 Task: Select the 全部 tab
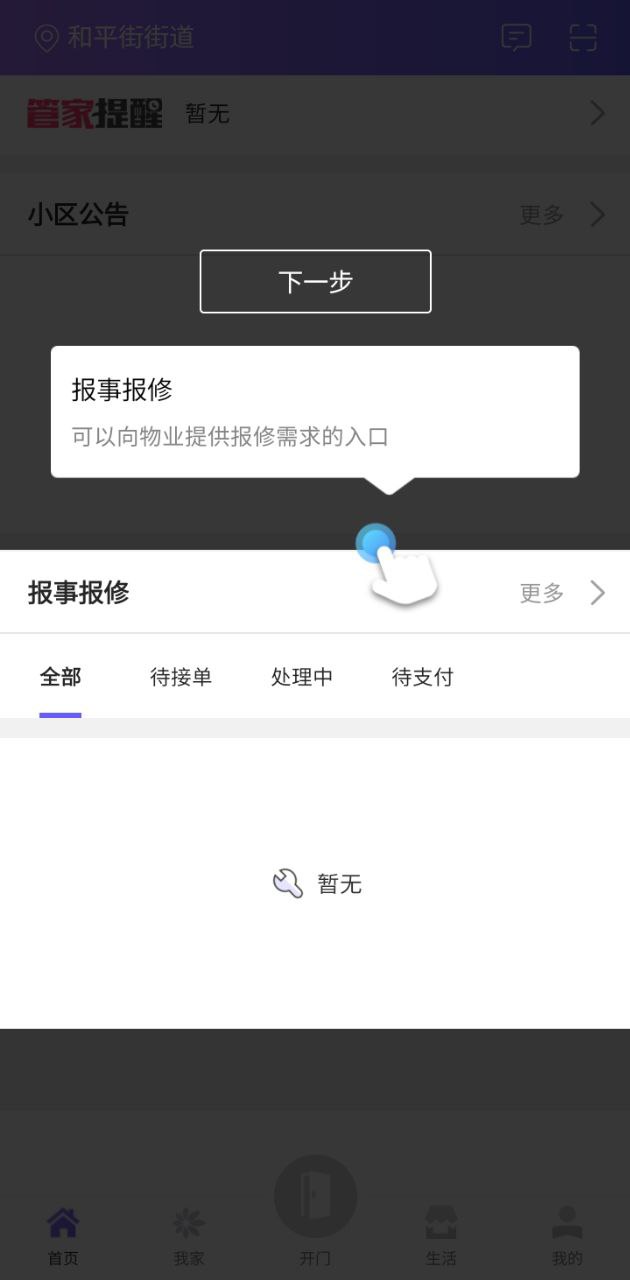[60, 678]
